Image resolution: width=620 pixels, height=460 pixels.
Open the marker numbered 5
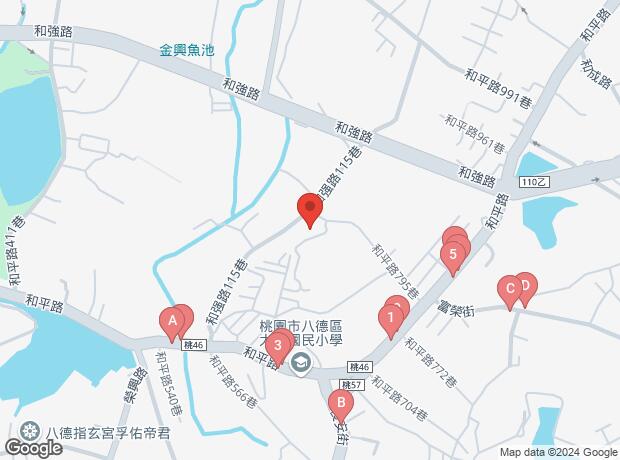pos(453,256)
